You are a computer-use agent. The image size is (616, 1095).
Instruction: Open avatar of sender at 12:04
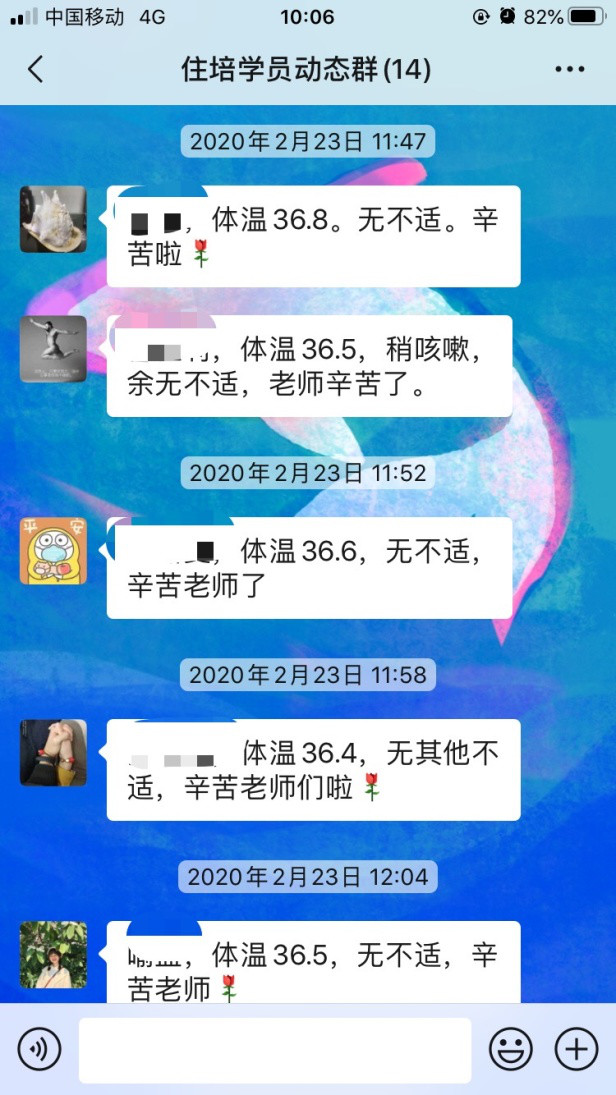coord(53,955)
